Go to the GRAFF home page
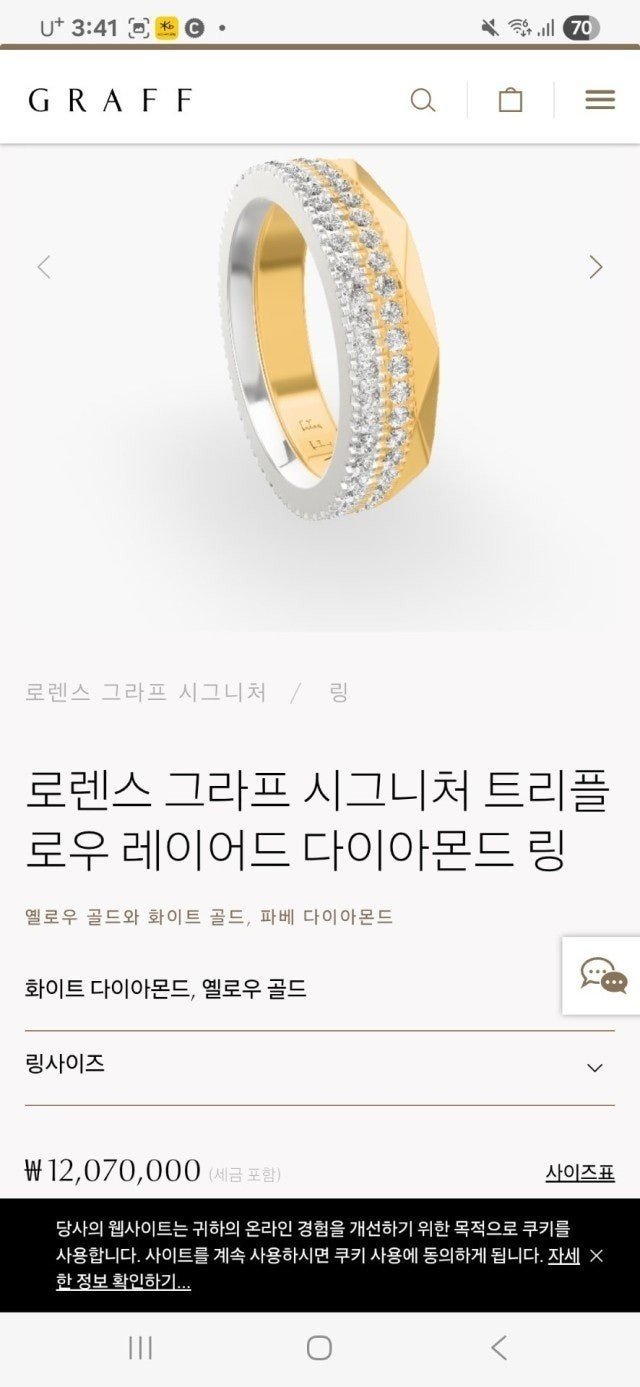640x1387 pixels. 110,100
